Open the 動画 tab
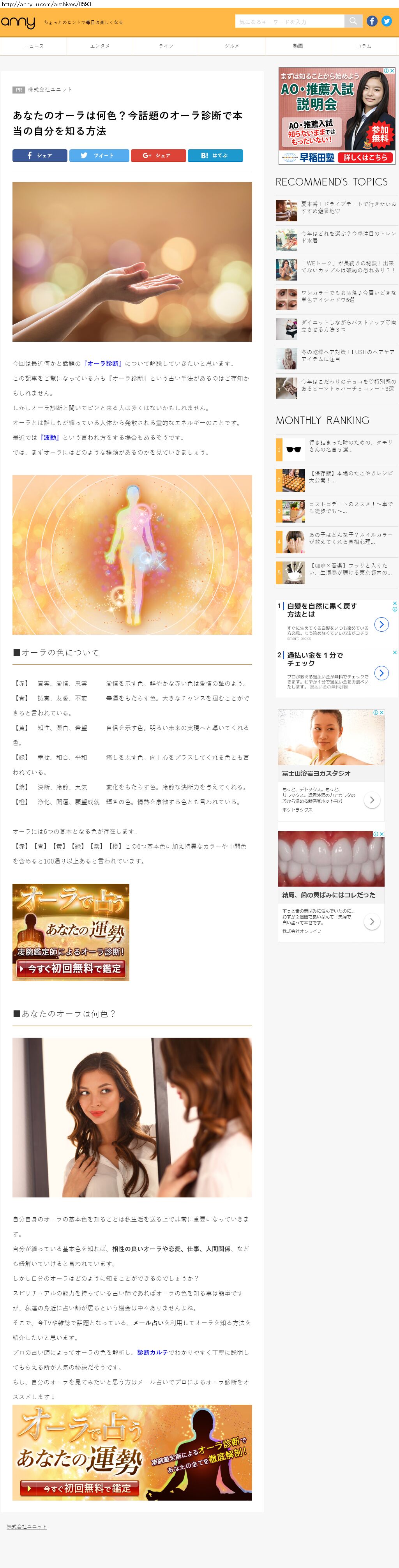399x1568 pixels. 297,46
